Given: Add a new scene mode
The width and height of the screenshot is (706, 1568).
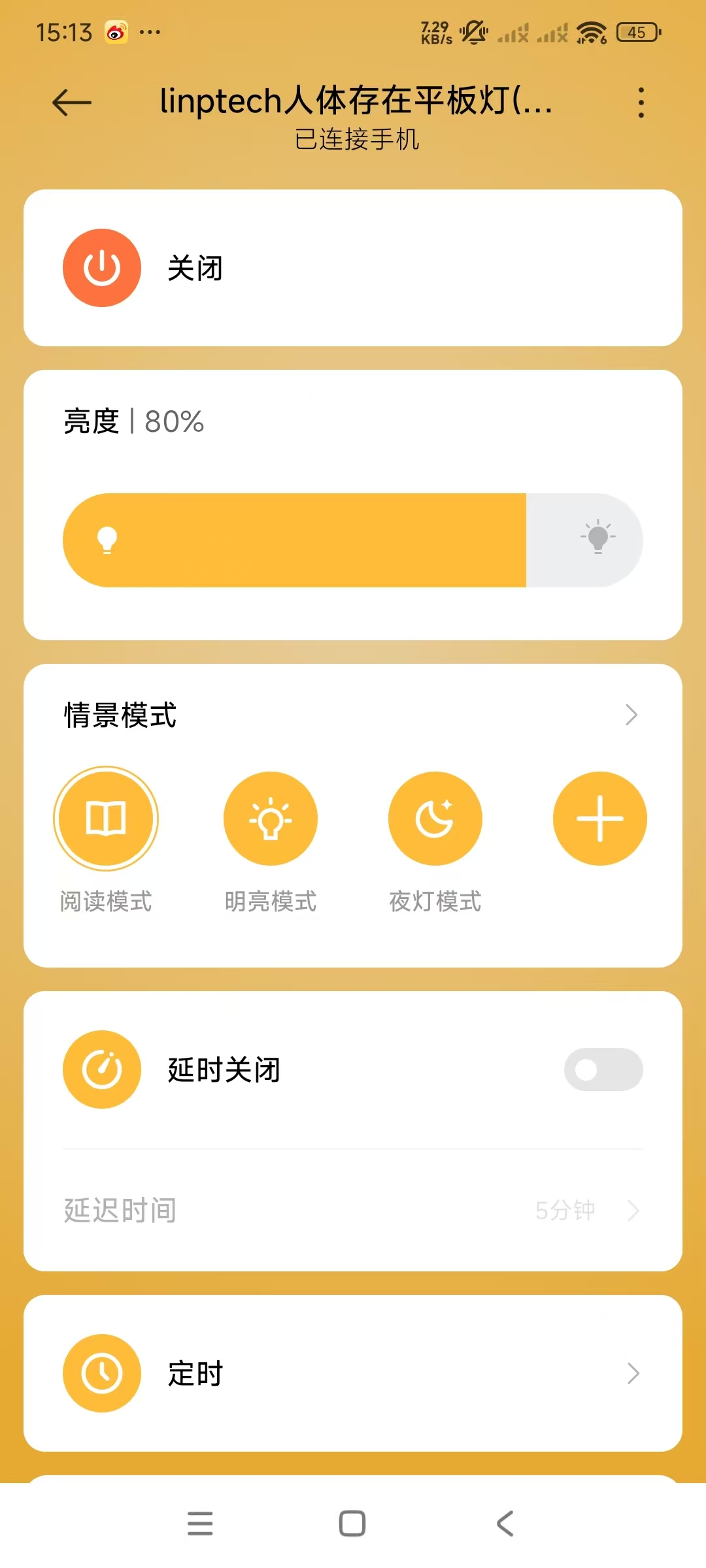Looking at the screenshot, I should [x=599, y=819].
